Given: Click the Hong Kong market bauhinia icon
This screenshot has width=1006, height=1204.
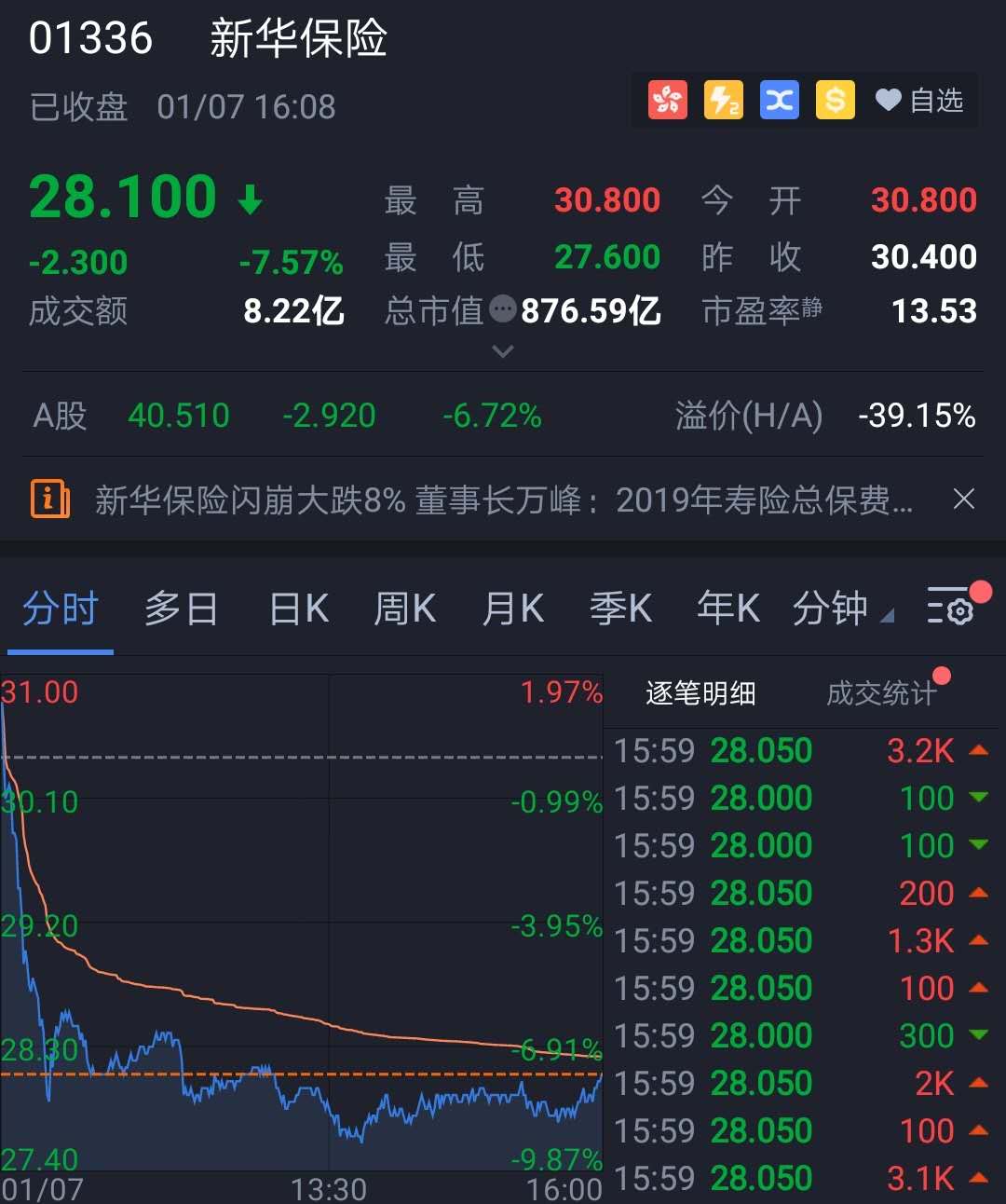Looking at the screenshot, I should coord(667,100).
